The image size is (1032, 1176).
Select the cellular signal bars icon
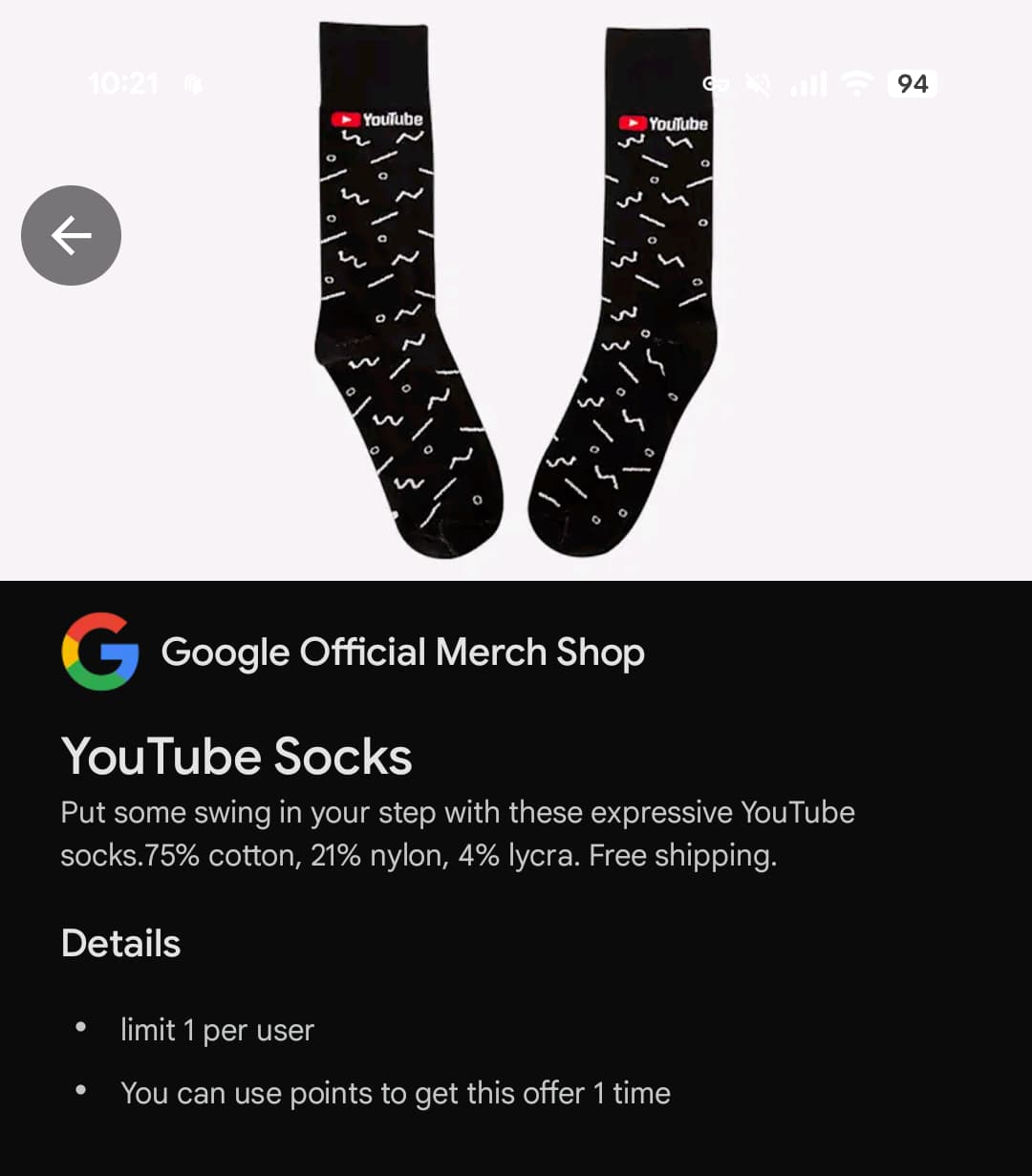806,84
